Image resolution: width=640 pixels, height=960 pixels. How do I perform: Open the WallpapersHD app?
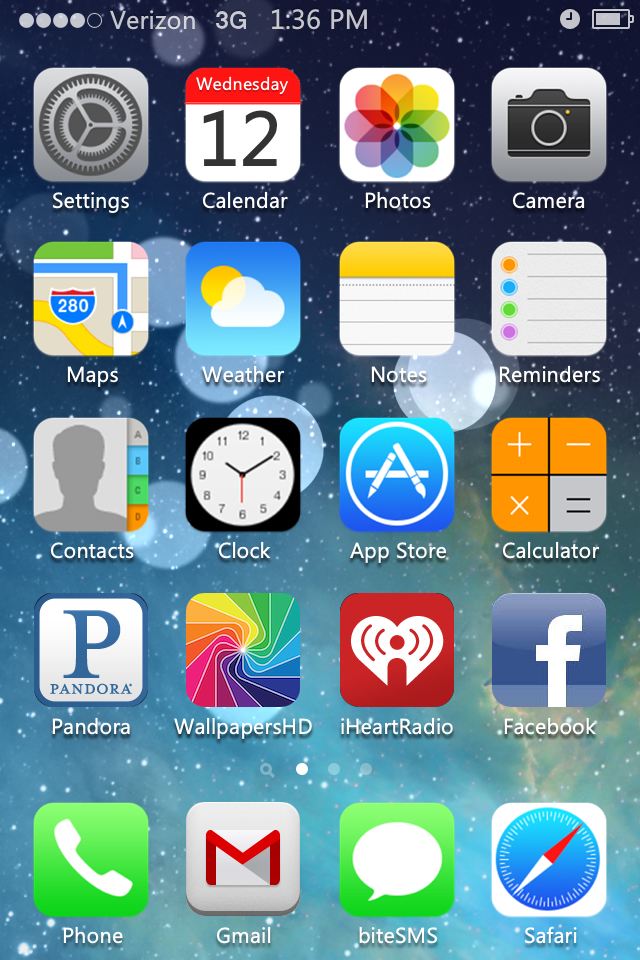pyautogui.click(x=243, y=650)
